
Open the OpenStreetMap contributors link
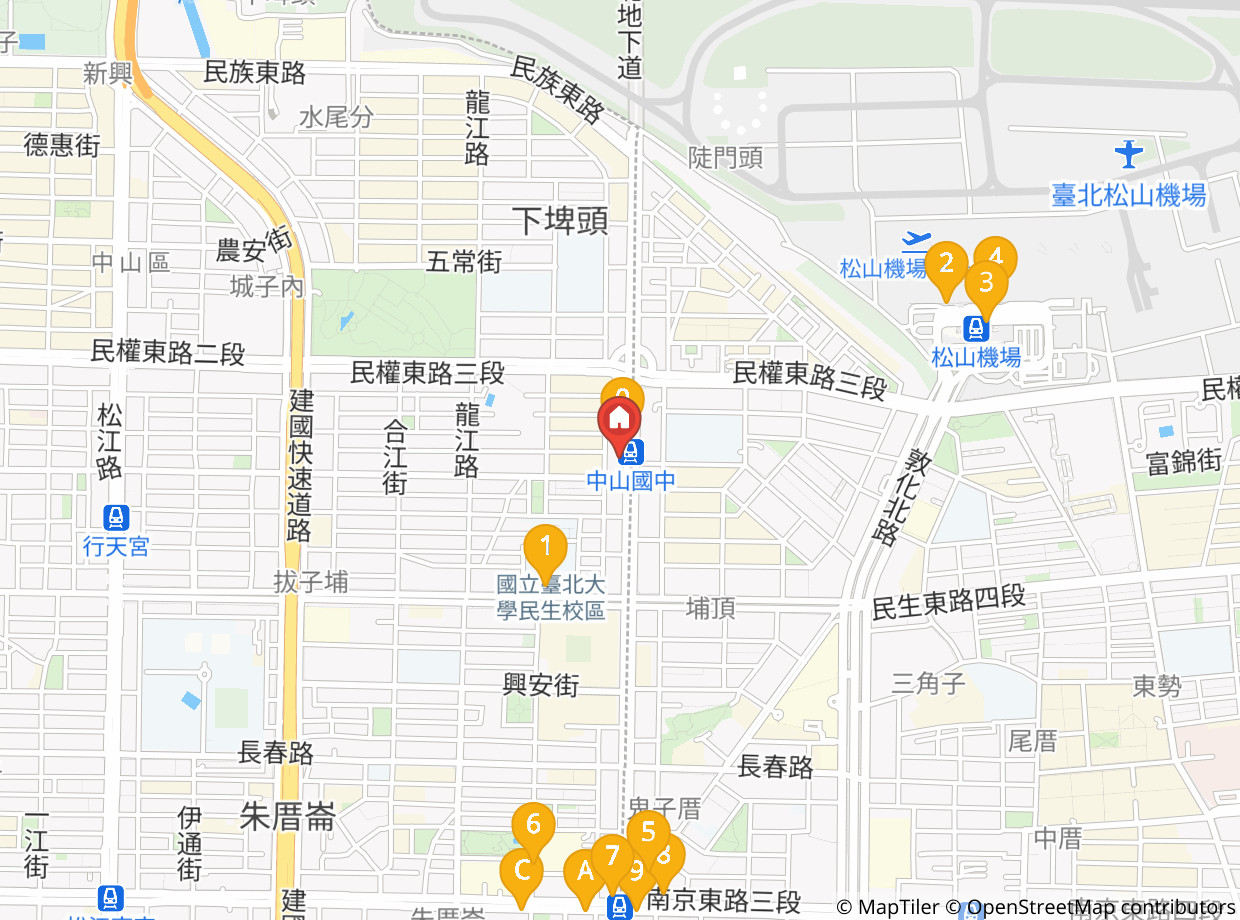[x=1101, y=907]
